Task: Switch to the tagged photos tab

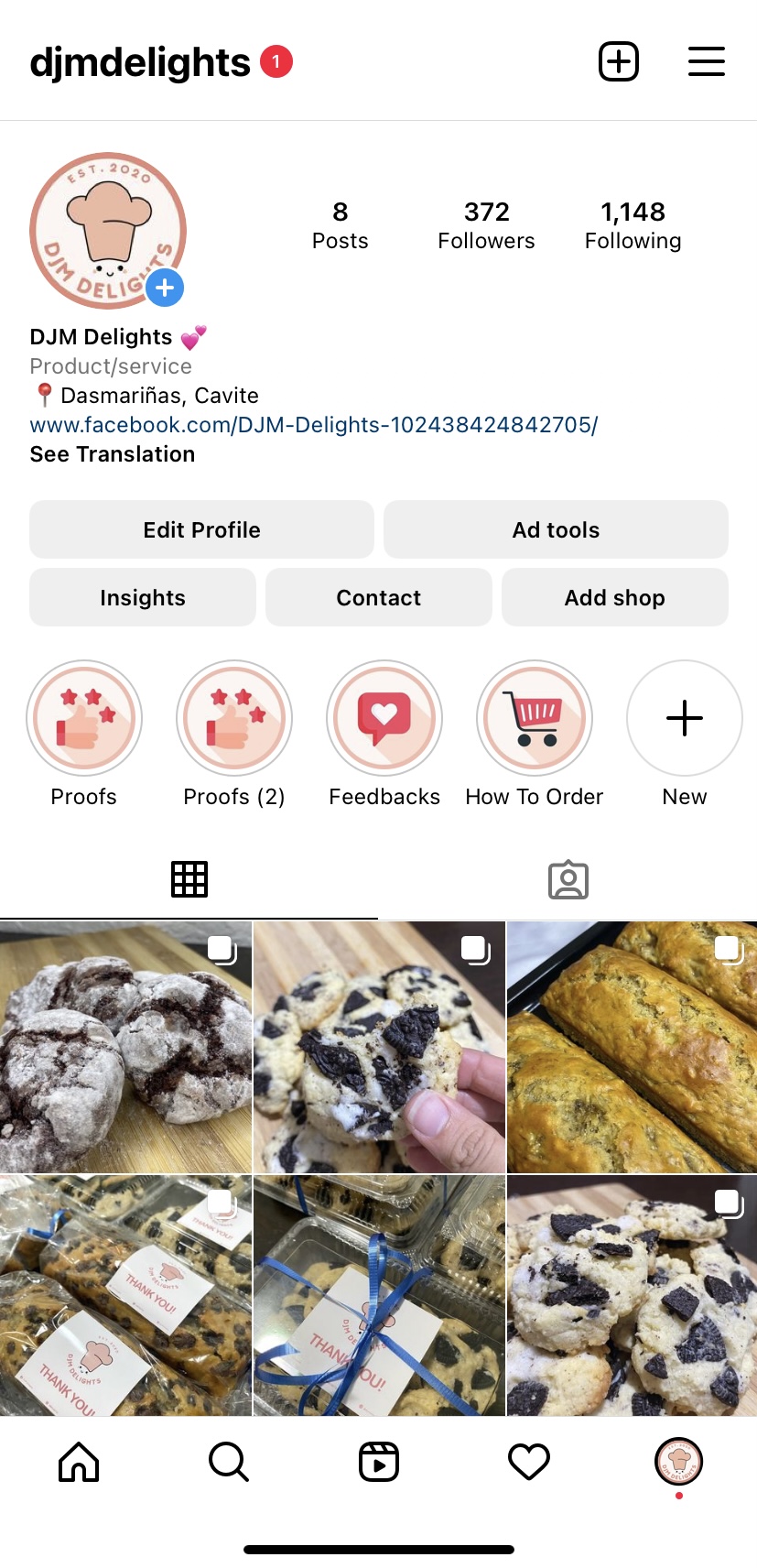Action: pyautogui.click(x=568, y=879)
